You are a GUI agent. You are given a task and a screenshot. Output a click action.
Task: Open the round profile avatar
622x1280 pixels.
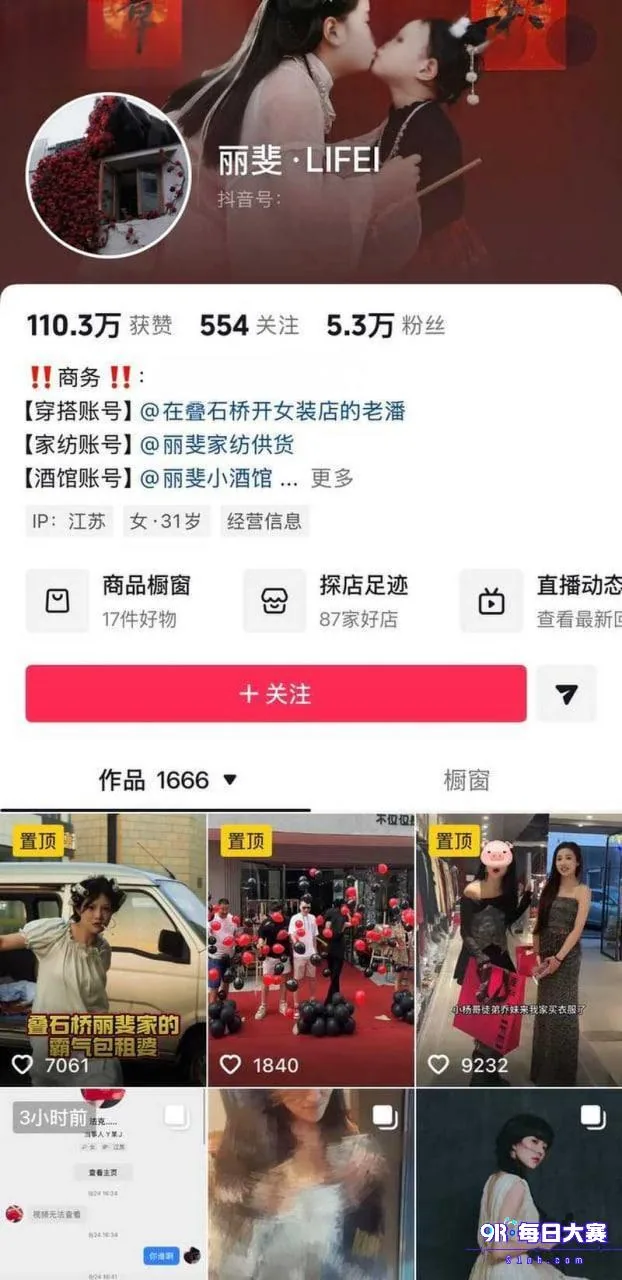pos(108,175)
